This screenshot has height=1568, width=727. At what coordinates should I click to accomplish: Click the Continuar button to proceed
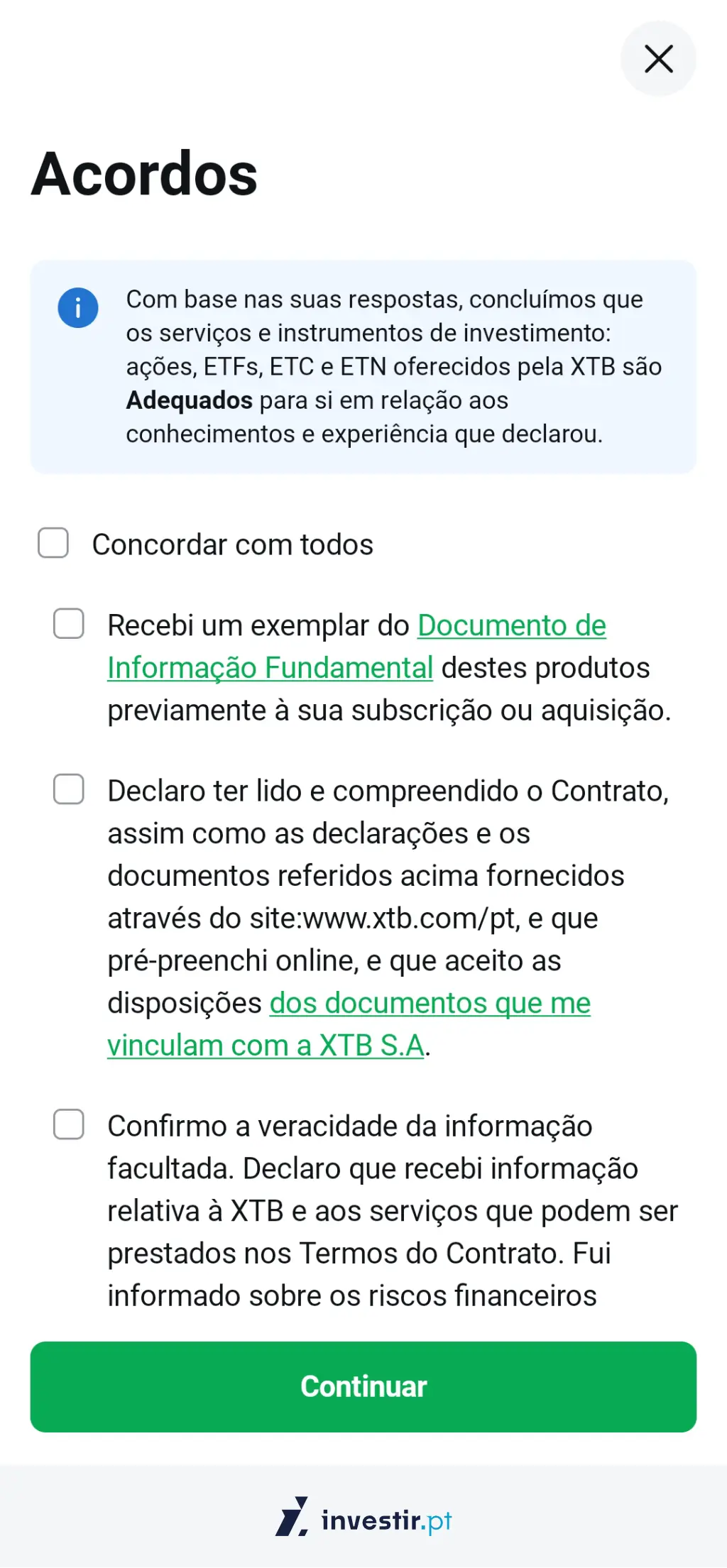tap(363, 1387)
